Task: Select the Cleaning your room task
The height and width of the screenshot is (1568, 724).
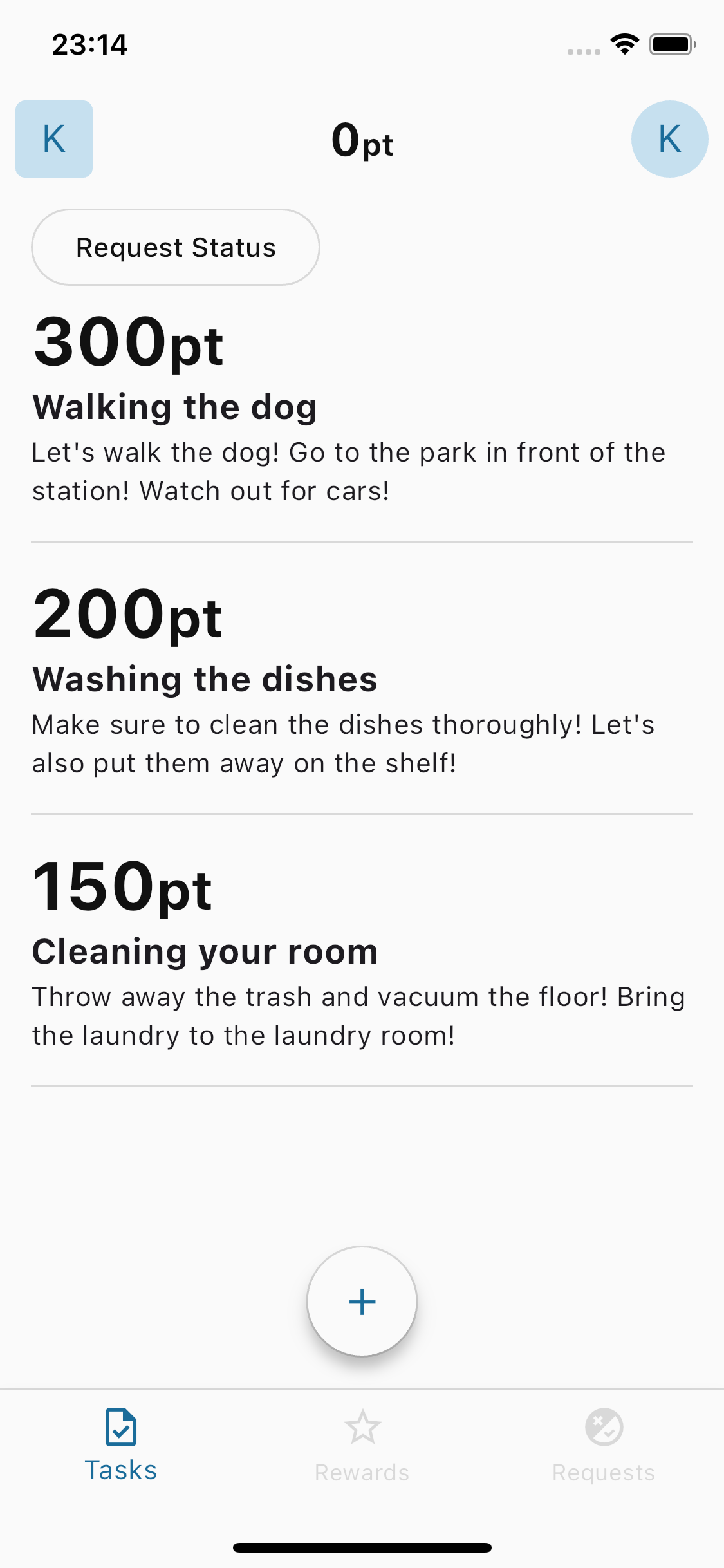Action: point(205,951)
